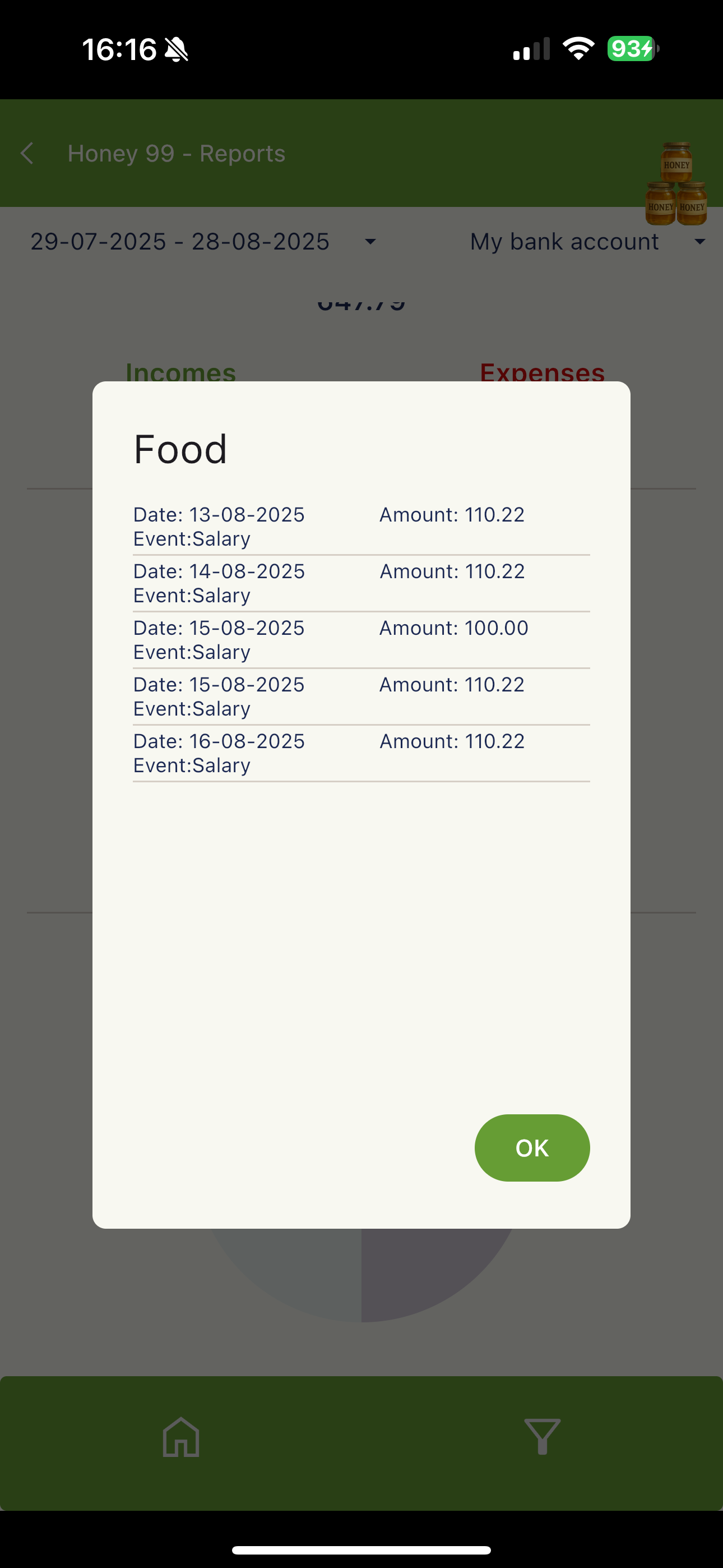This screenshot has height=1568, width=723.
Task: Open the filter funnel icon
Action: [543, 1437]
